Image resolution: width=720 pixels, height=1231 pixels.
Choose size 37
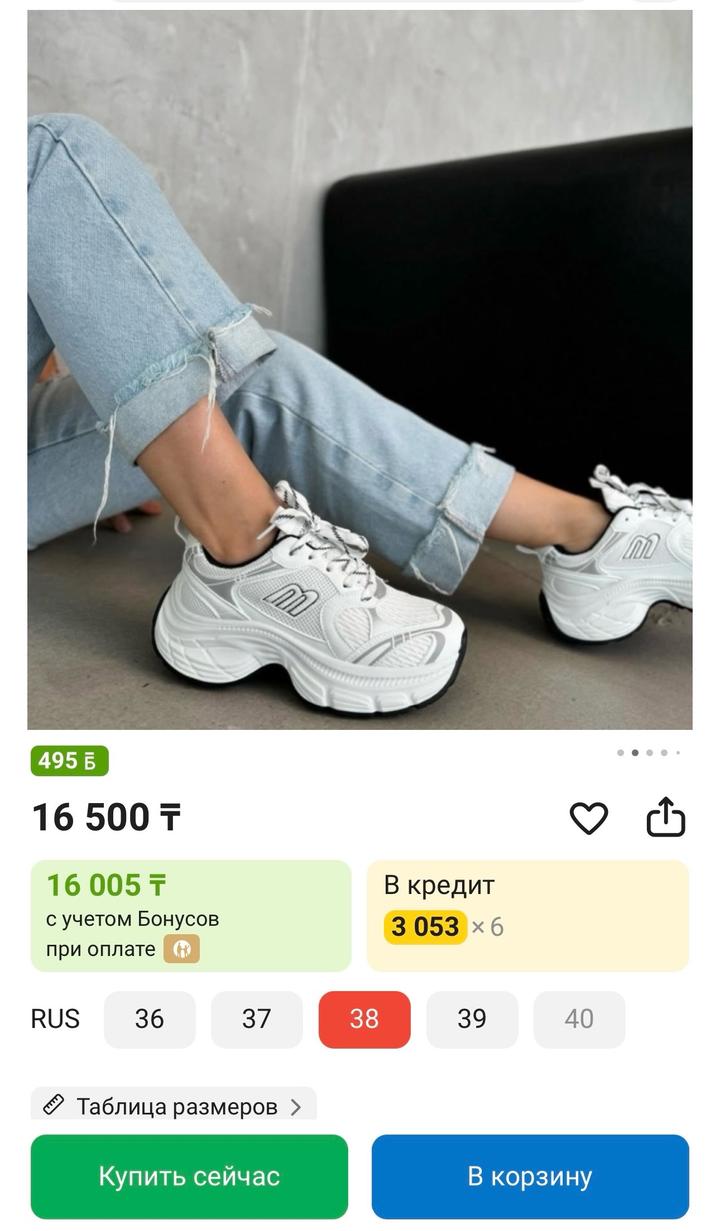tap(256, 1019)
